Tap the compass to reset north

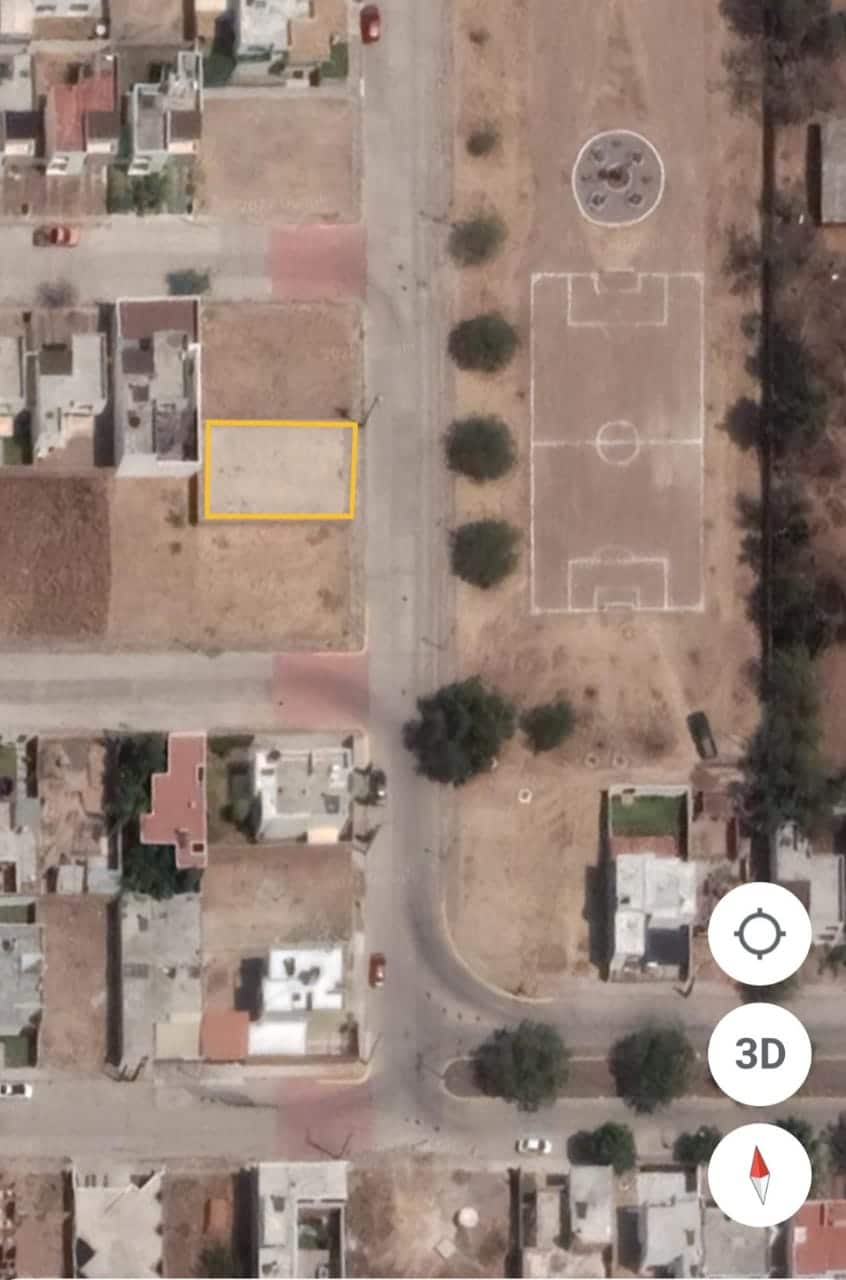(759, 1174)
